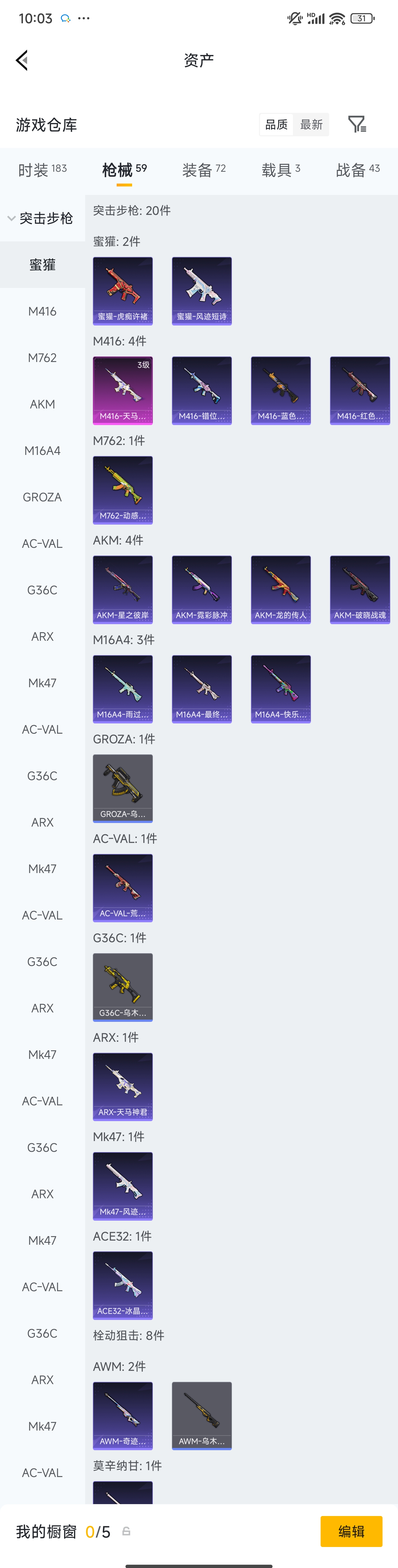Open the level-3 M416-天马 skin
The image size is (398, 1568).
pos(123,390)
